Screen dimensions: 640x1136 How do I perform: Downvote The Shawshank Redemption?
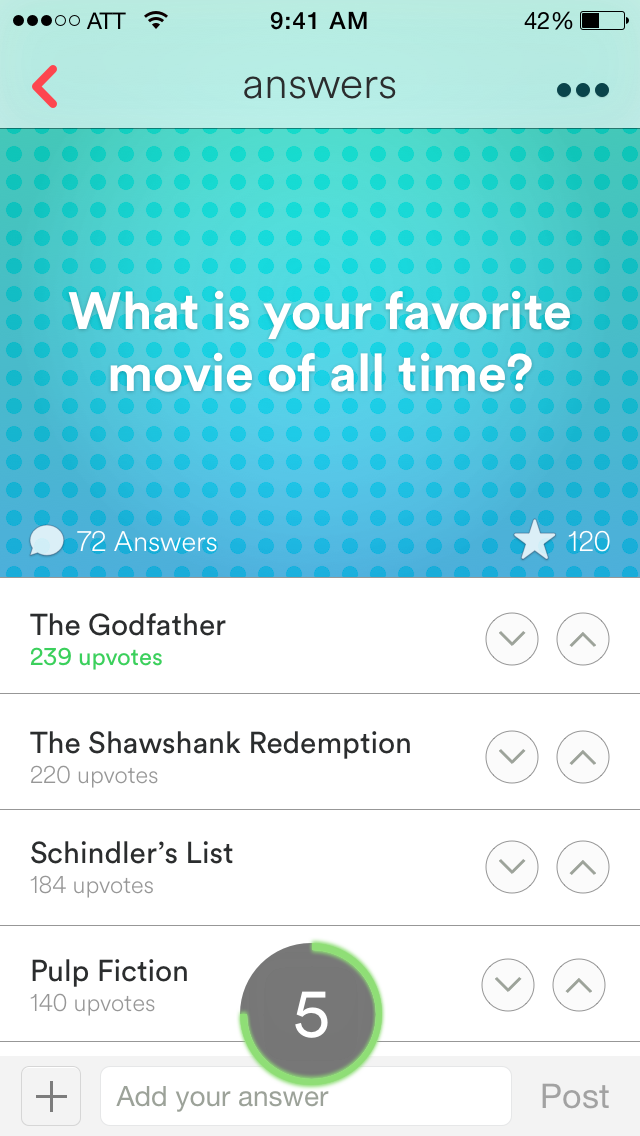point(512,756)
